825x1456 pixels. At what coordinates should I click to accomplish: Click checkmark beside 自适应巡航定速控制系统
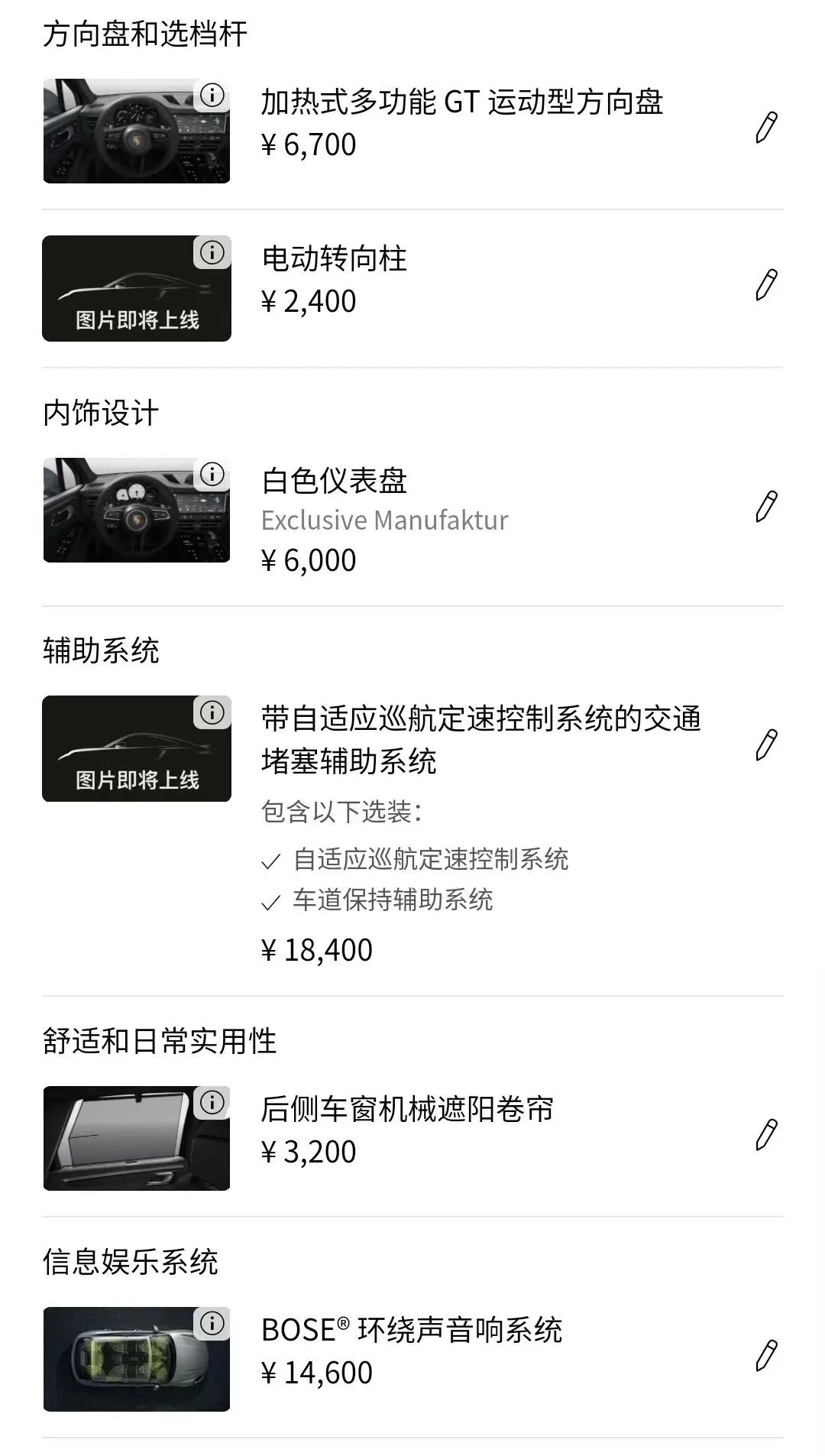coord(269,861)
